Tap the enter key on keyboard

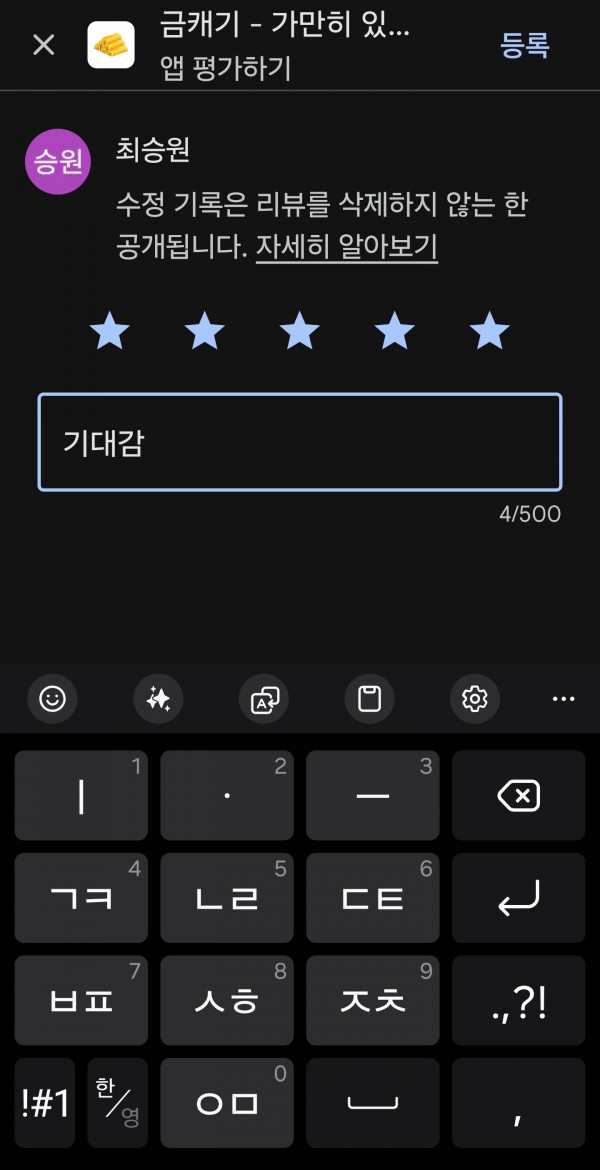(x=519, y=898)
